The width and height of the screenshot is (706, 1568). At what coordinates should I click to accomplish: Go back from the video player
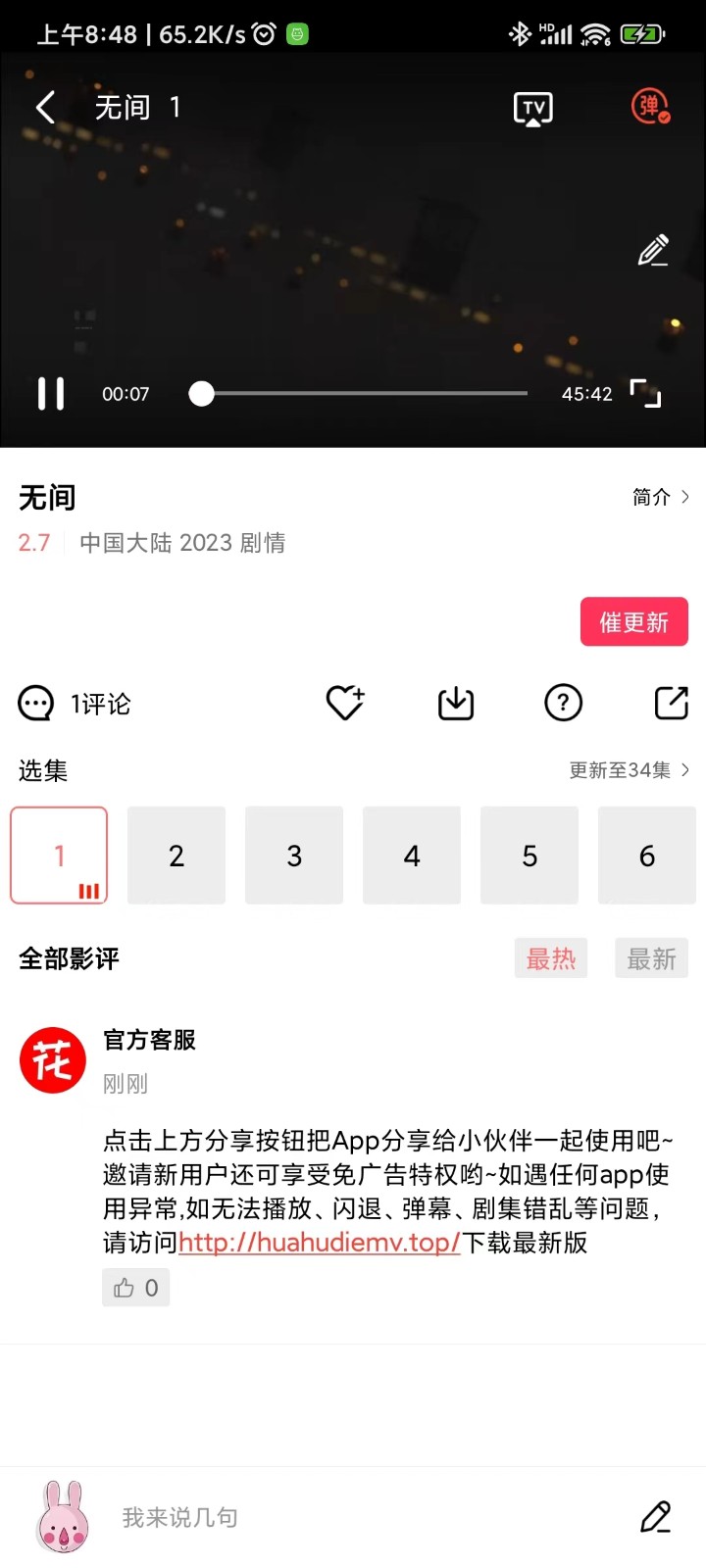coord(45,107)
